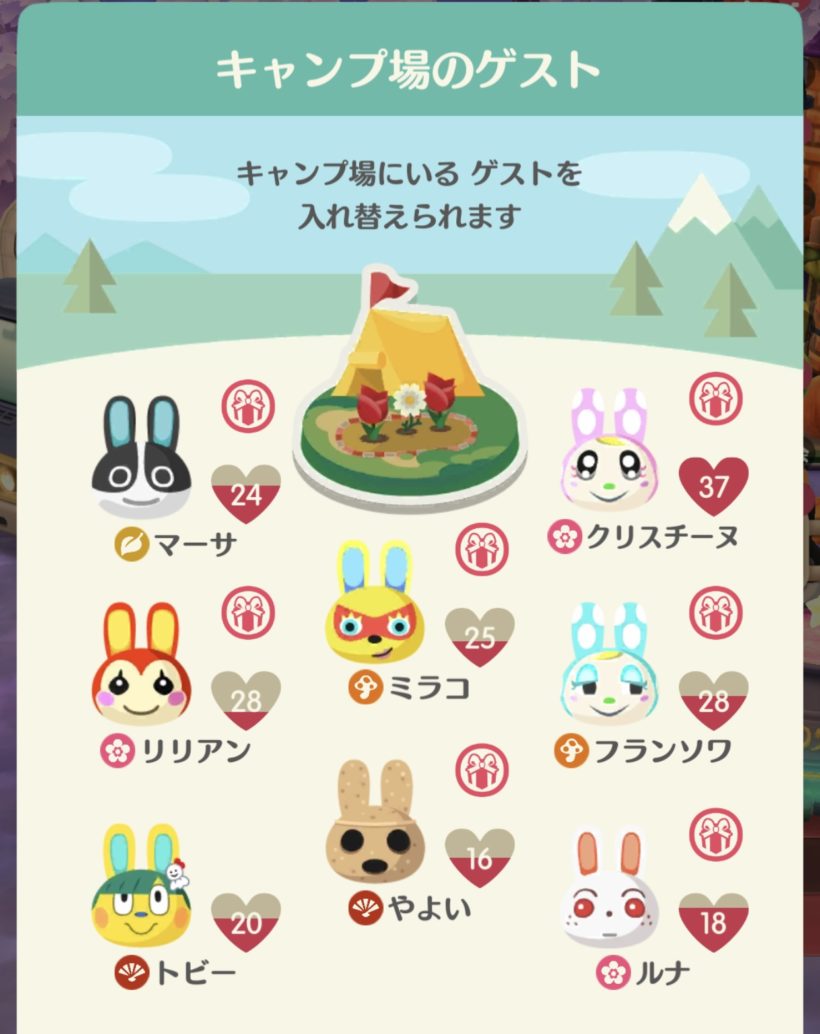Select guest マーサ
The width and height of the screenshot is (820, 1034).
point(141,460)
